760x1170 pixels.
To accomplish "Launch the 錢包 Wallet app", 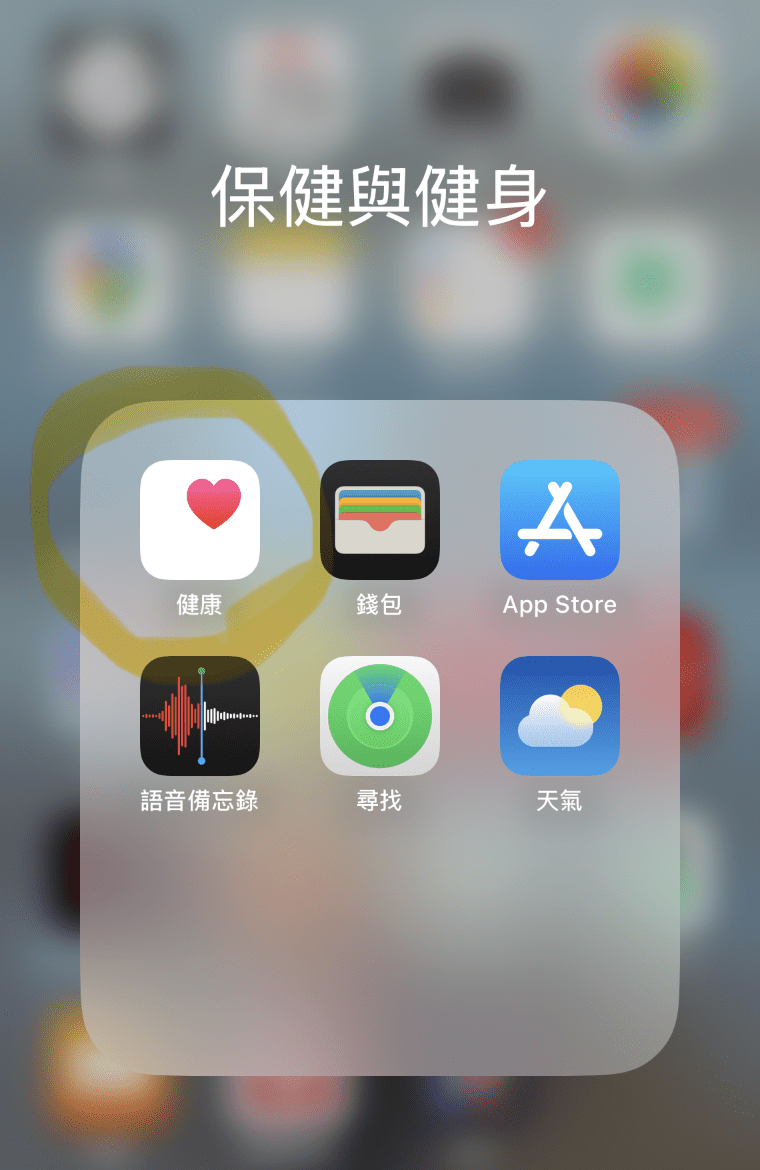I will point(380,519).
